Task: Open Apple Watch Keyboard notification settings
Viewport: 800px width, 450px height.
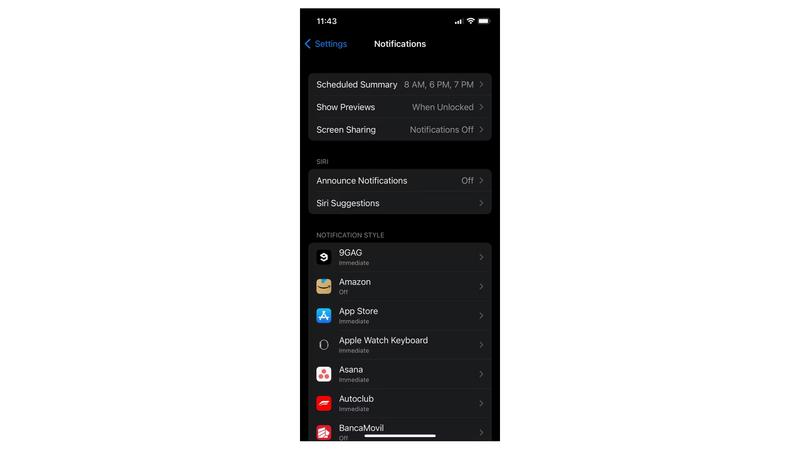Action: [x=400, y=344]
